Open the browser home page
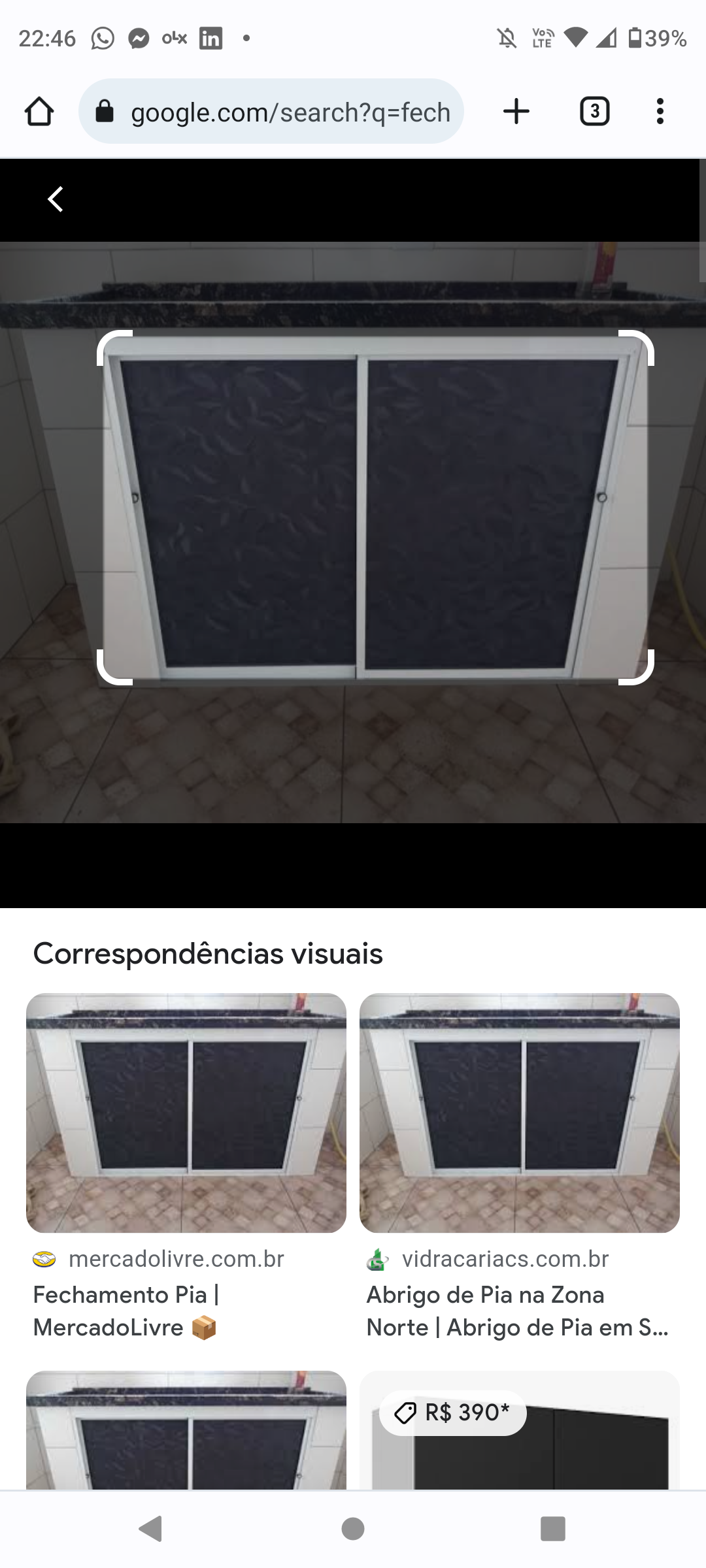This screenshot has width=706, height=1568. (39, 112)
